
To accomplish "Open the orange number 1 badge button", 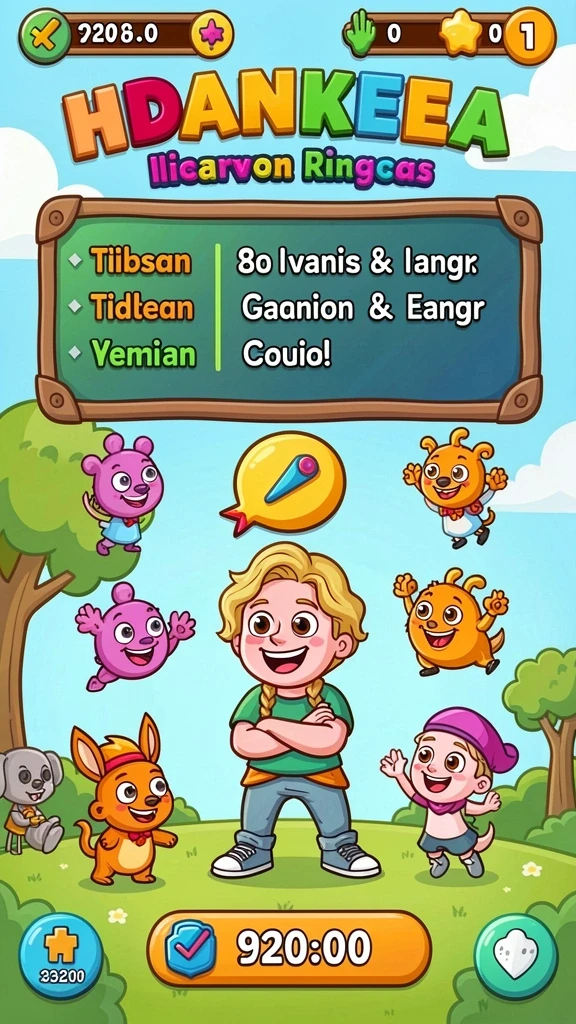I will pyautogui.click(x=530, y=36).
